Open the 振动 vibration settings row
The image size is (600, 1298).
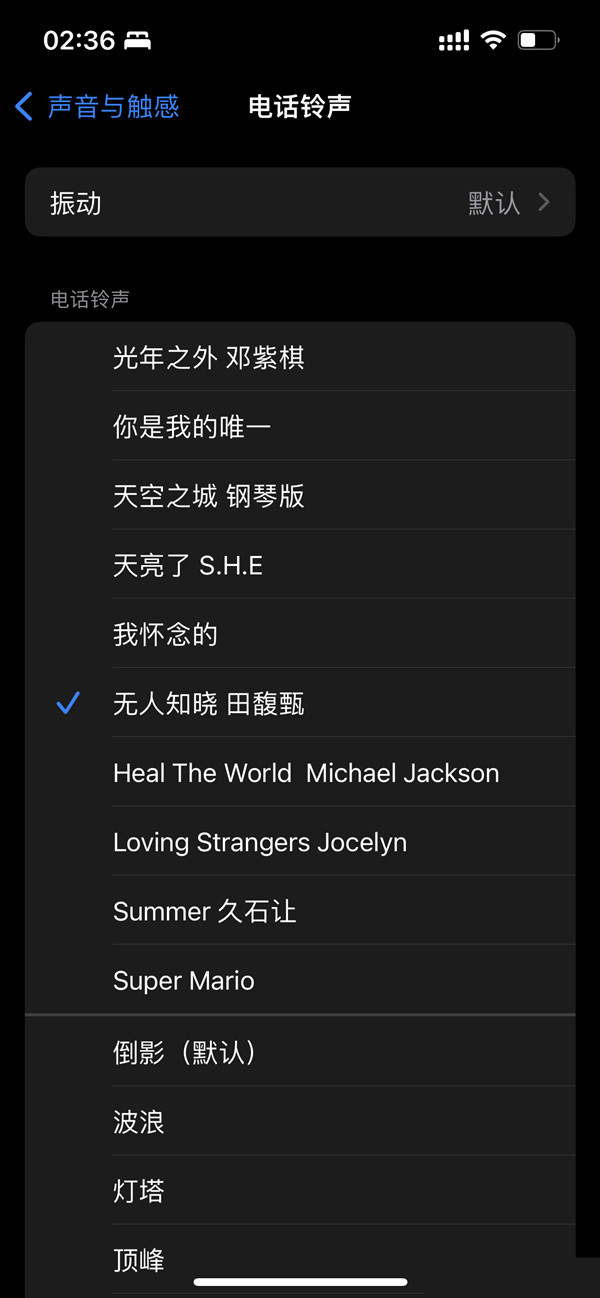click(x=300, y=203)
